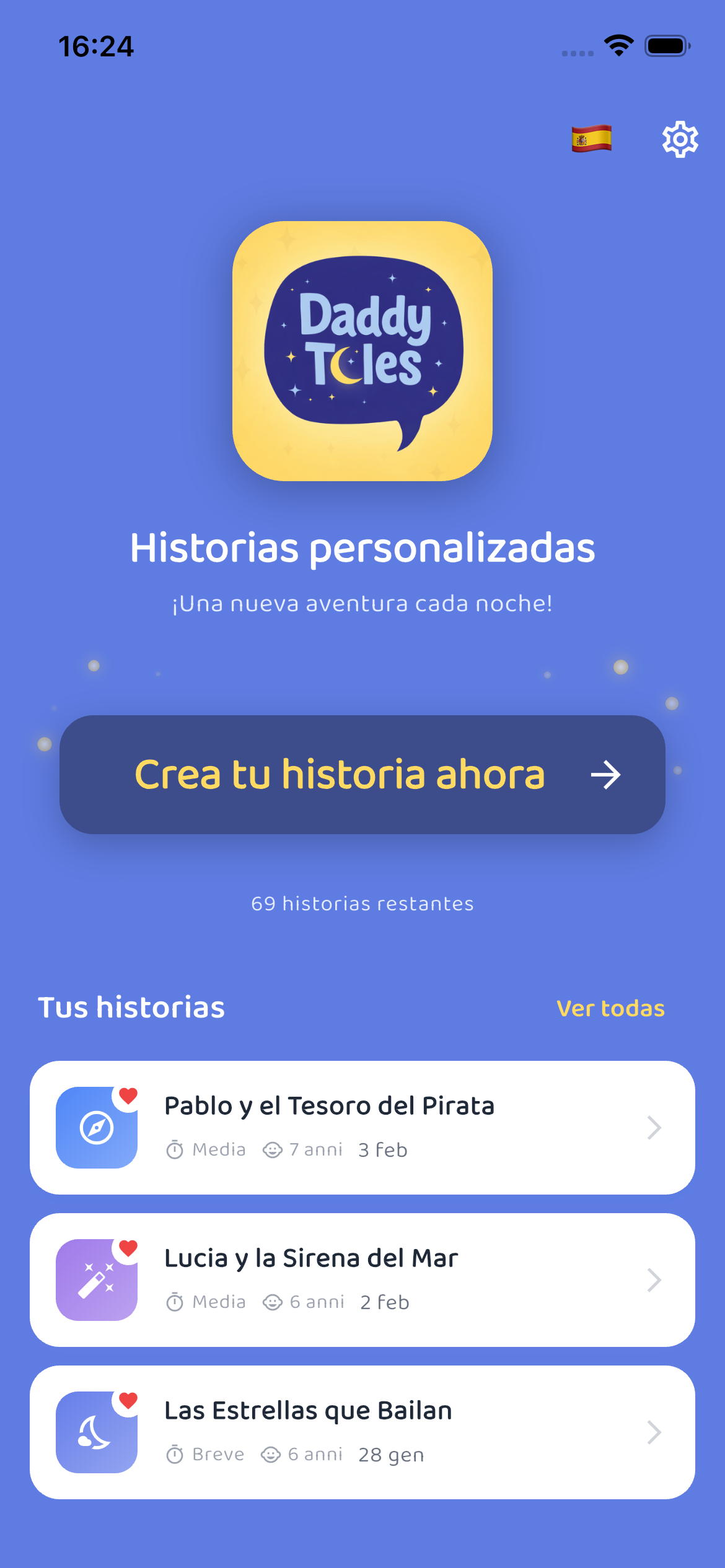The width and height of the screenshot is (725, 1568).
Task: Tap the timer icon next to Media duration
Action: 175,1149
